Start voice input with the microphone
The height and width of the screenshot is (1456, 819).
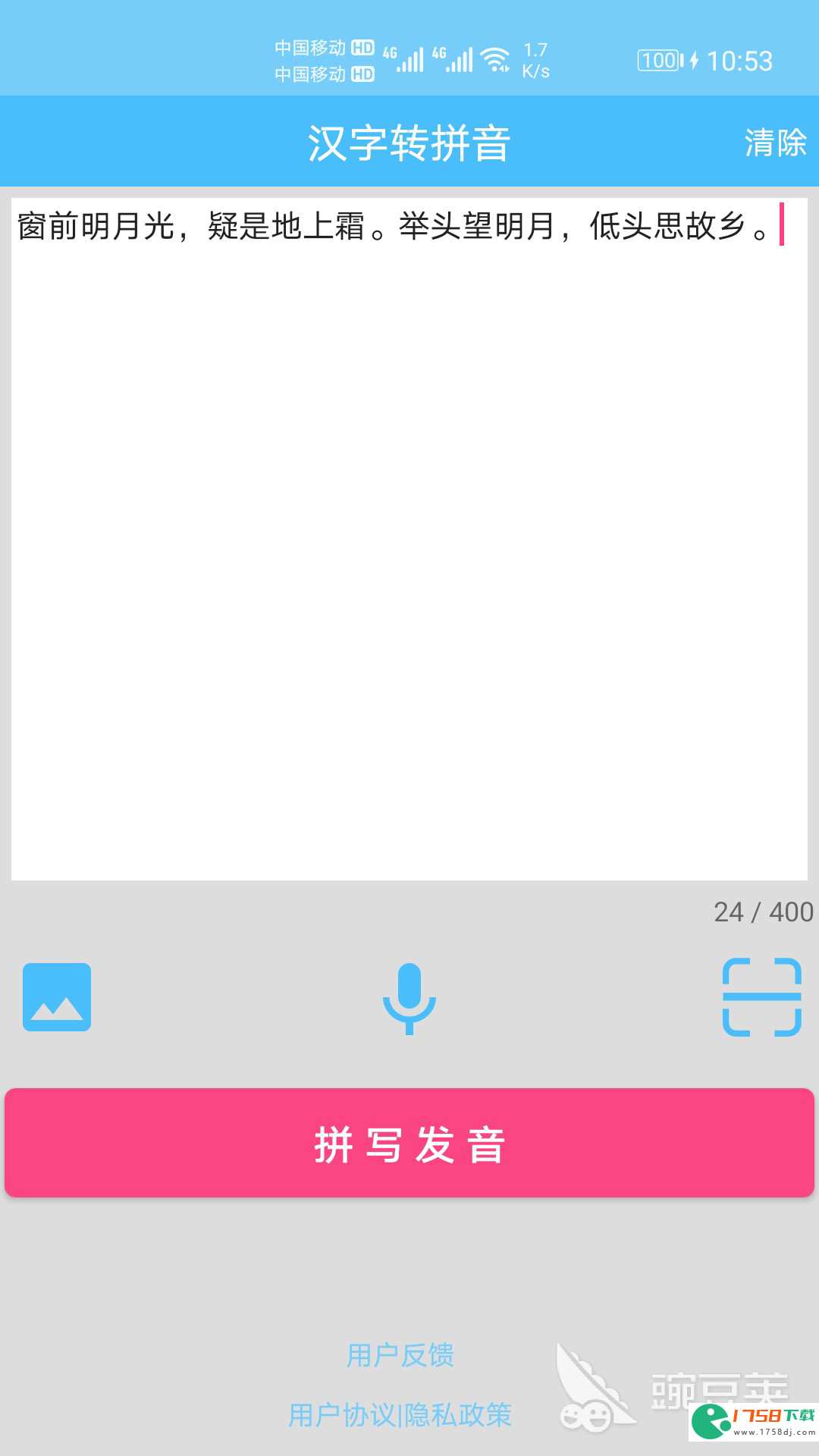409,998
